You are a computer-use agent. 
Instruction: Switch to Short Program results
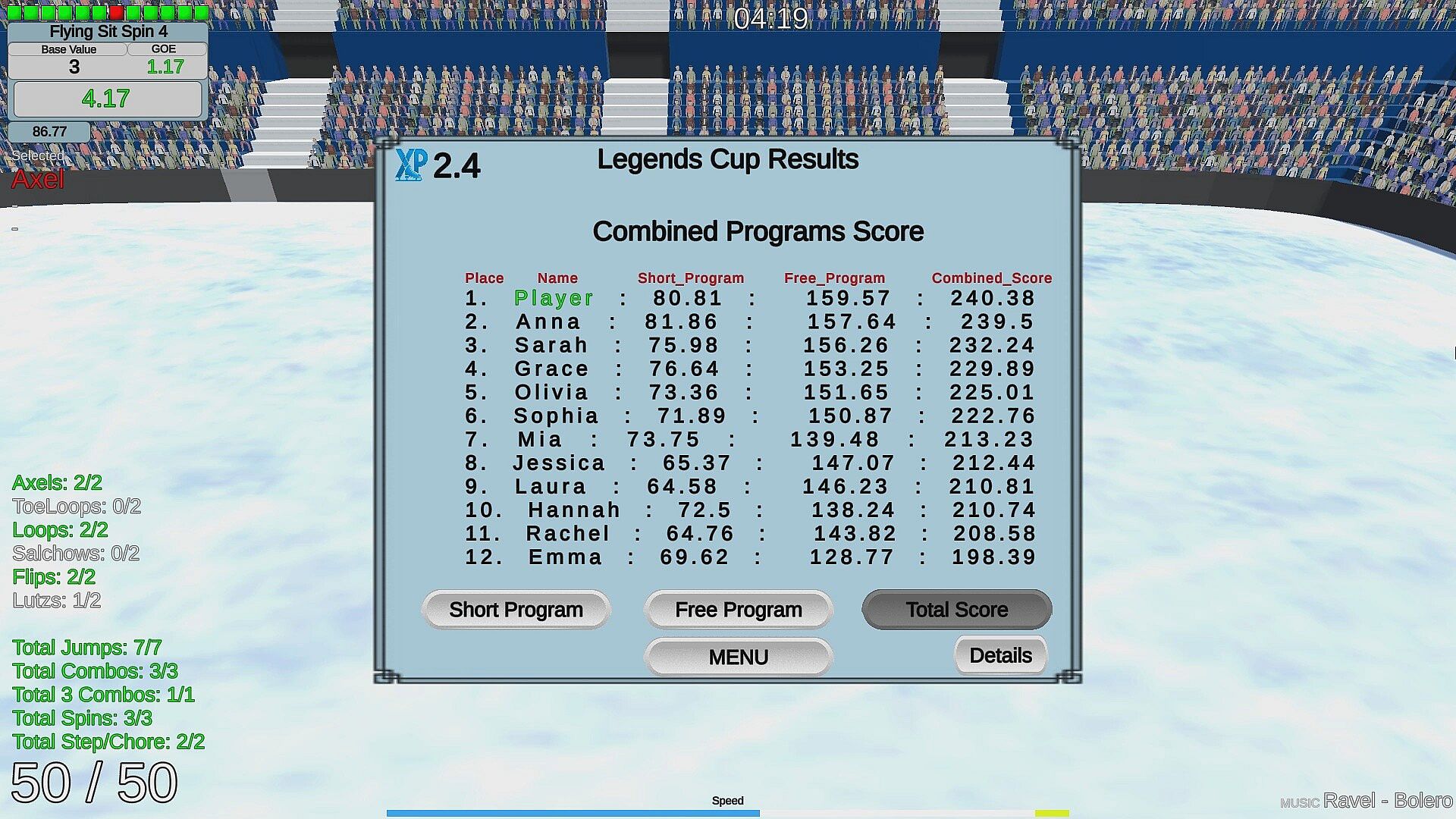click(x=516, y=610)
